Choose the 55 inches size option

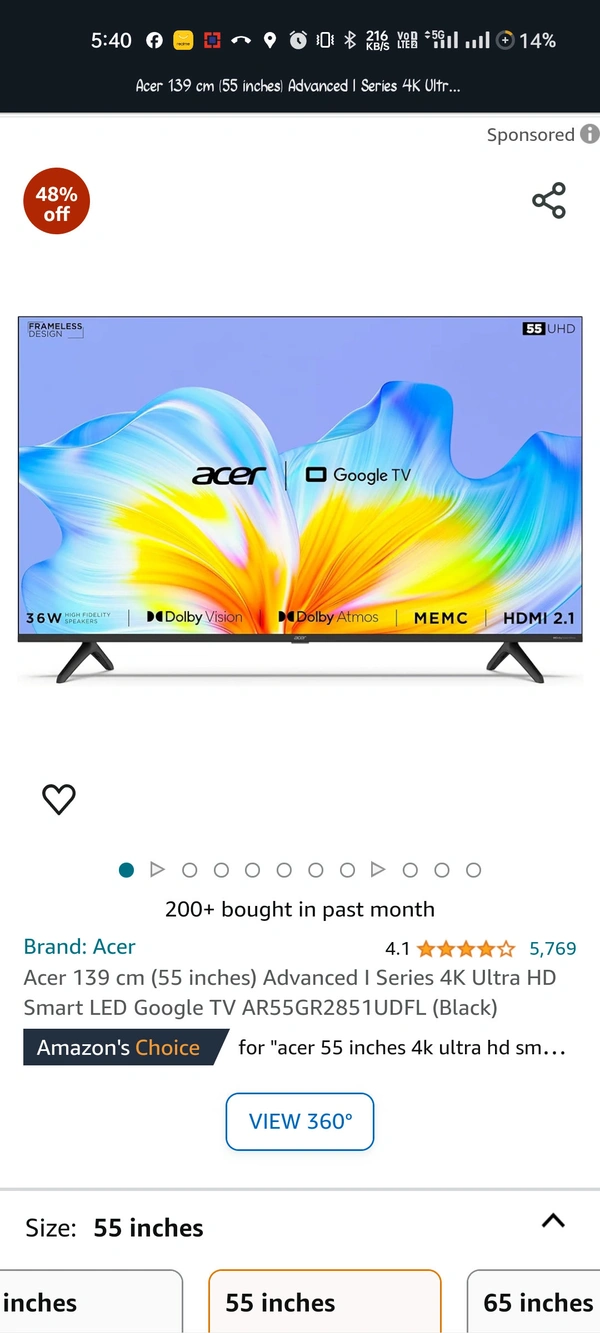[x=324, y=1302]
